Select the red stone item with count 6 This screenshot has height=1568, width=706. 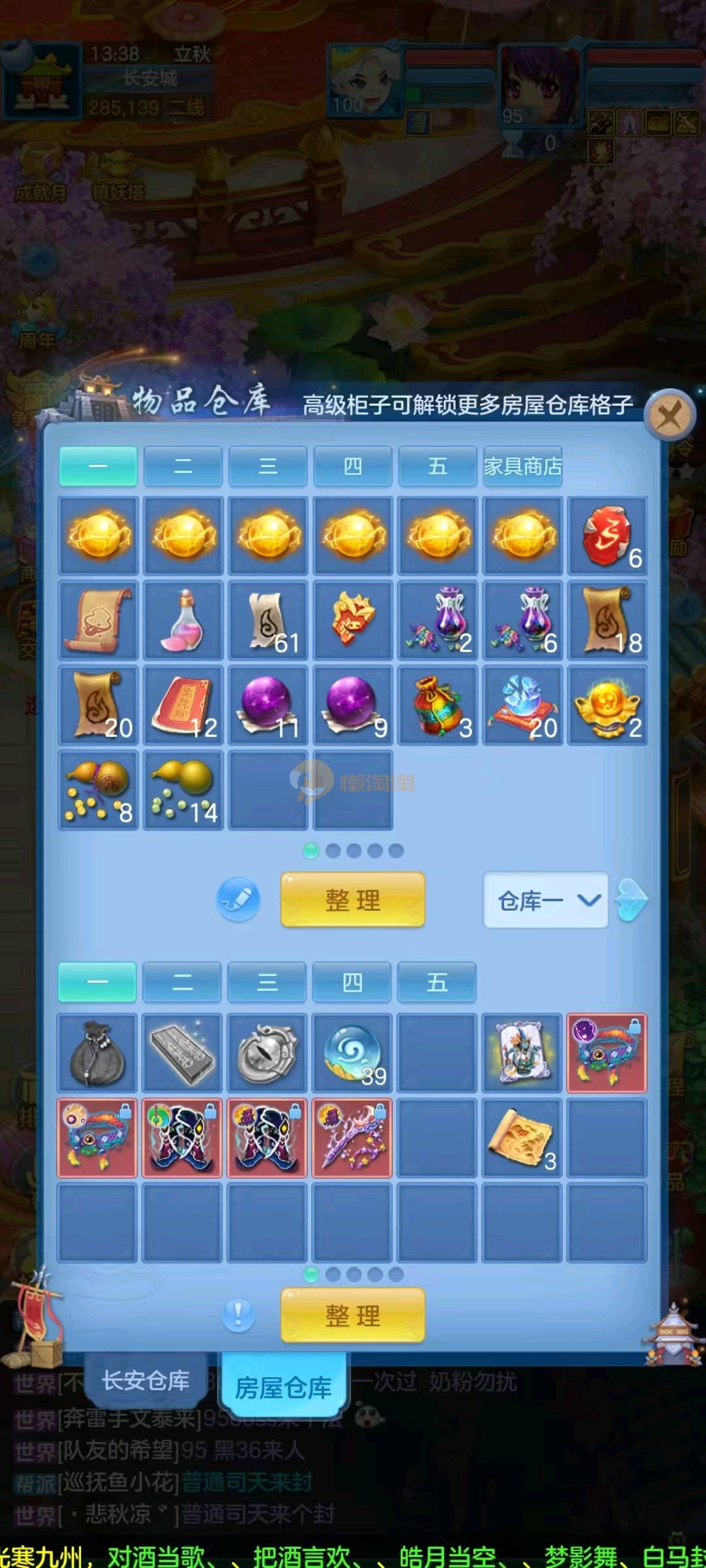[x=607, y=536]
